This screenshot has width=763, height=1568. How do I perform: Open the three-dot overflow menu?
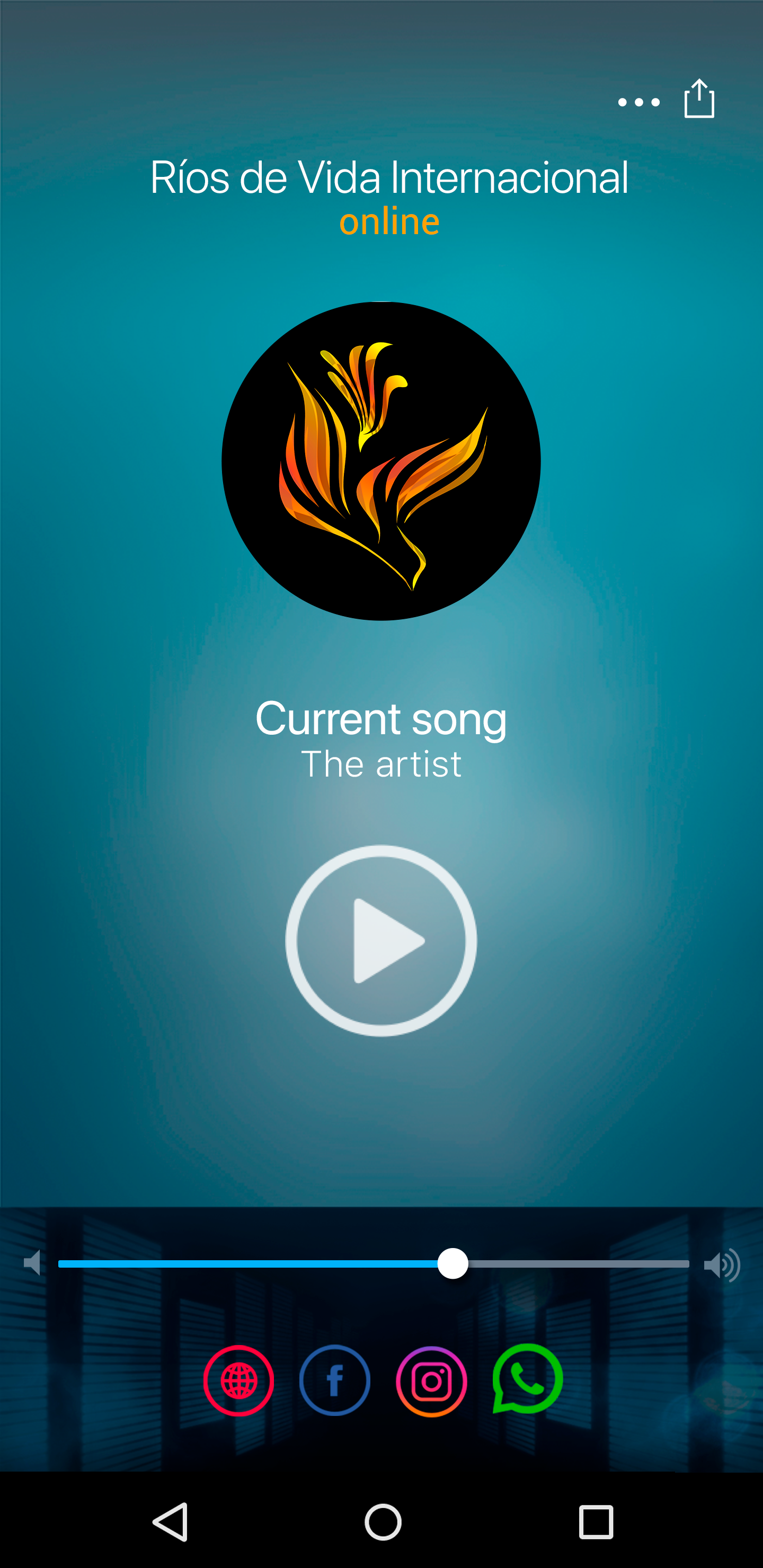(638, 102)
